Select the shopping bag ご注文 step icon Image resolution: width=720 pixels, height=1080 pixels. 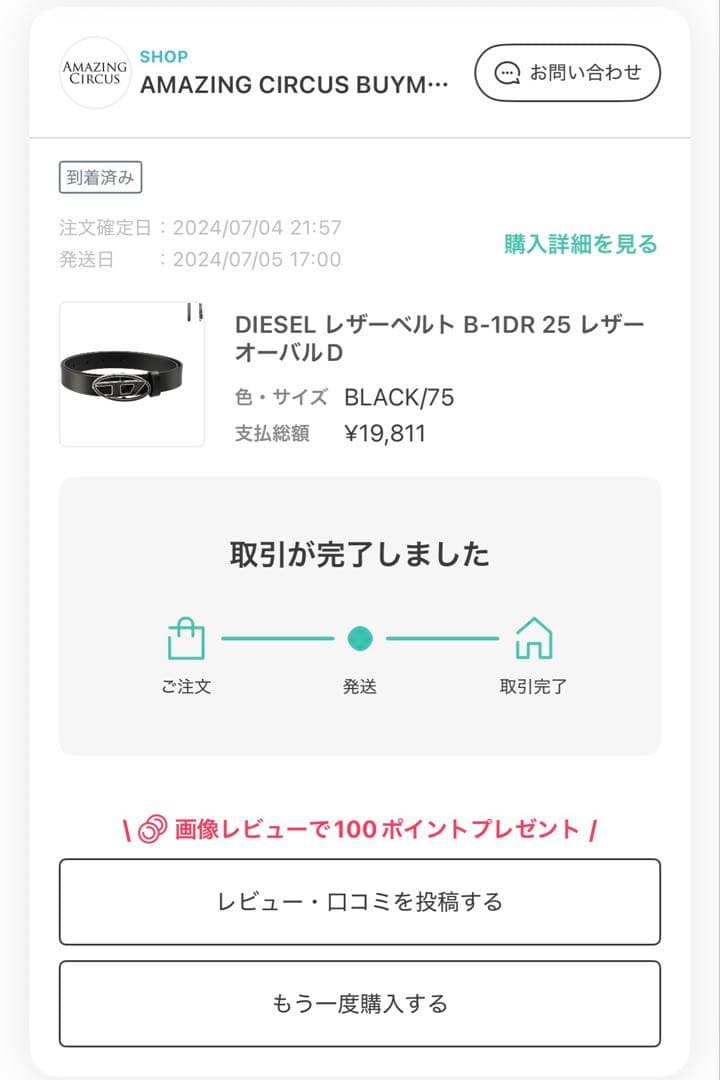(186, 636)
